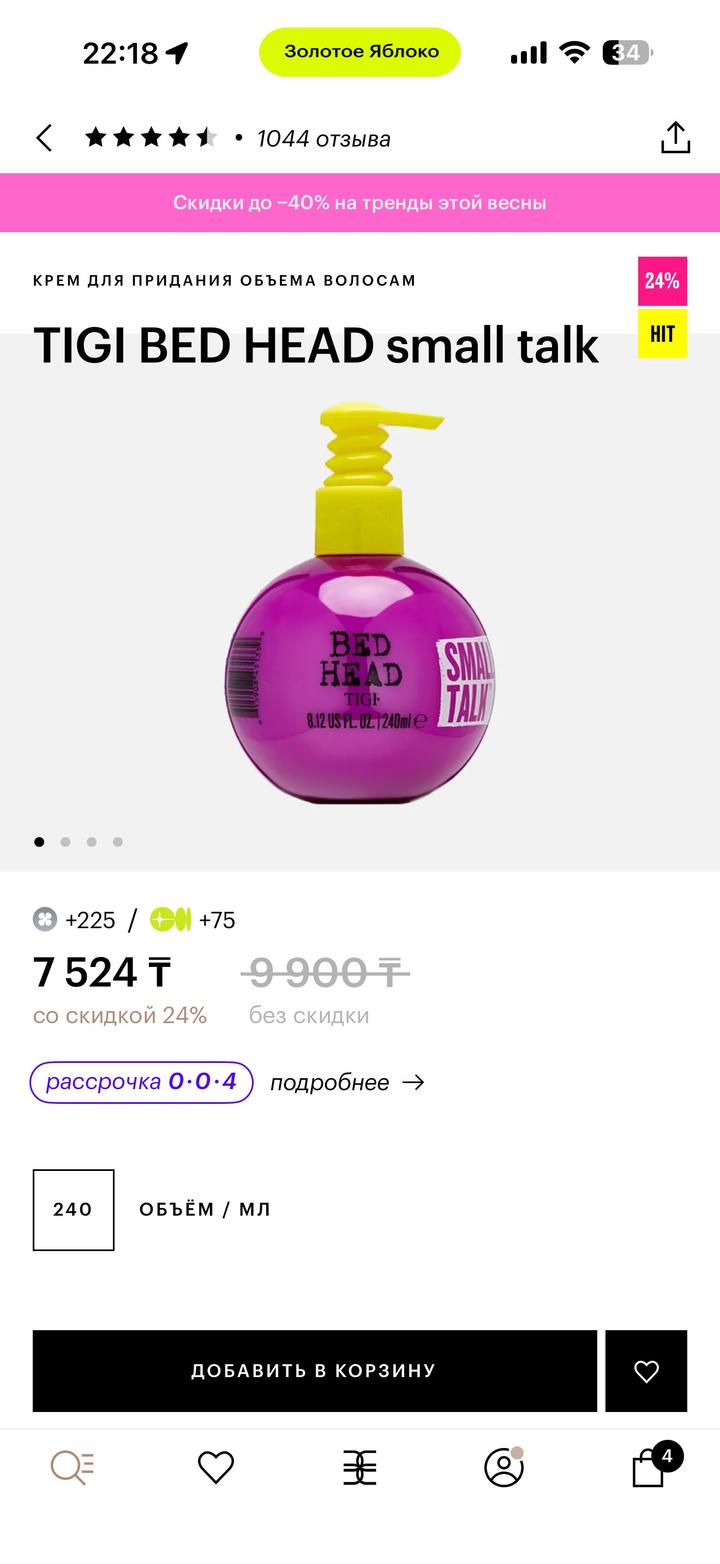The width and height of the screenshot is (720, 1564).
Task: Add product to favorites with heart button
Action: 646,1371
